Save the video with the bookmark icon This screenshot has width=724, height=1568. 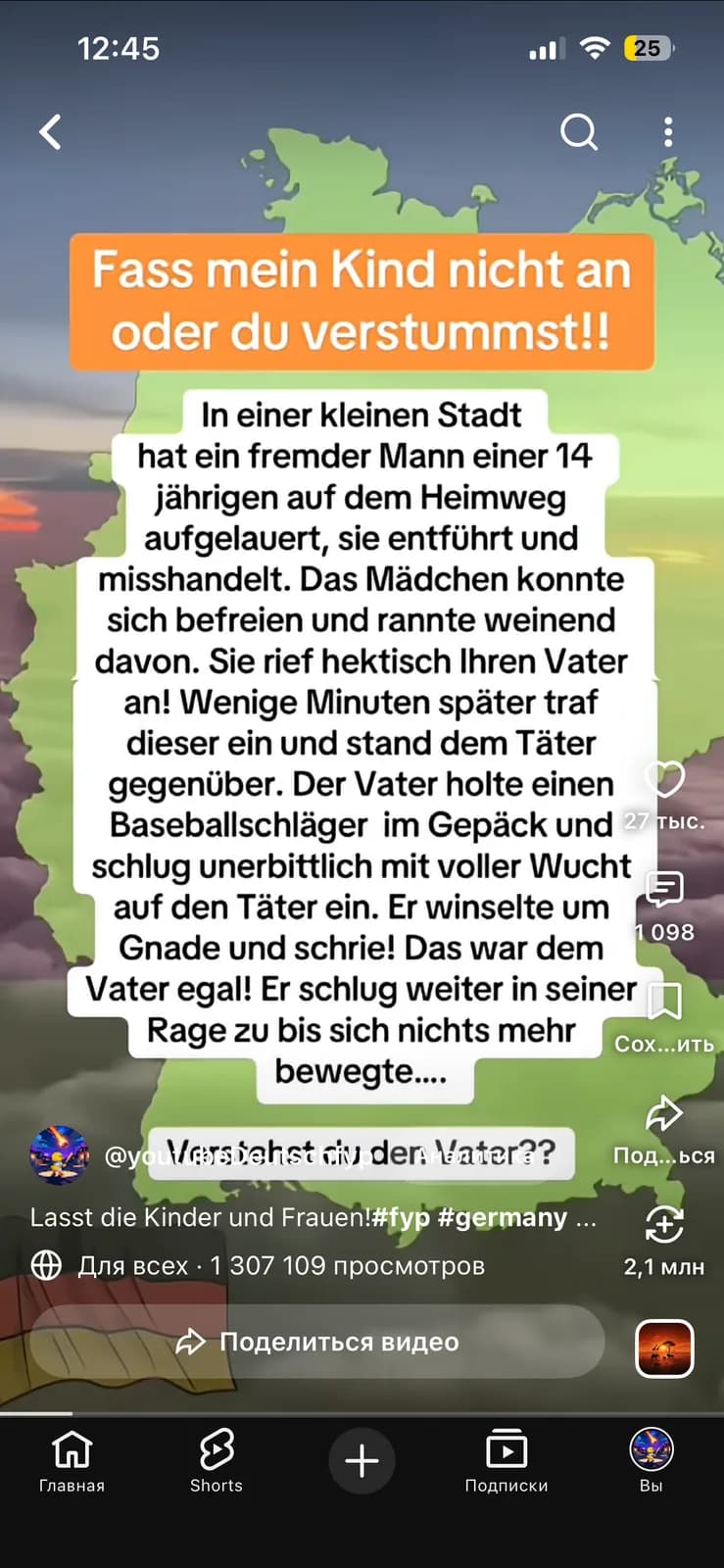pyautogui.click(x=665, y=1002)
